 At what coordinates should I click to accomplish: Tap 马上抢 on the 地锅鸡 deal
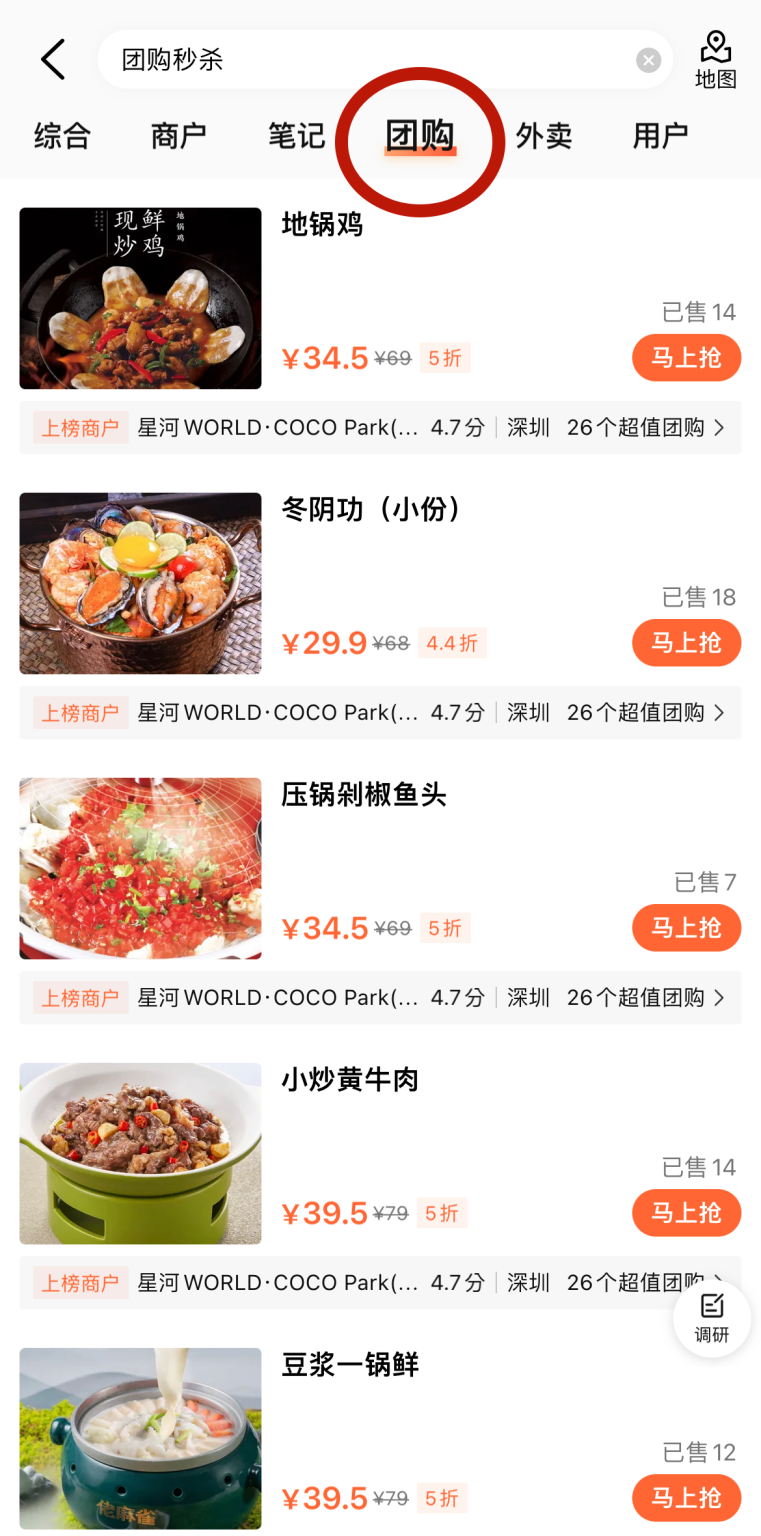pyautogui.click(x=686, y=357)
